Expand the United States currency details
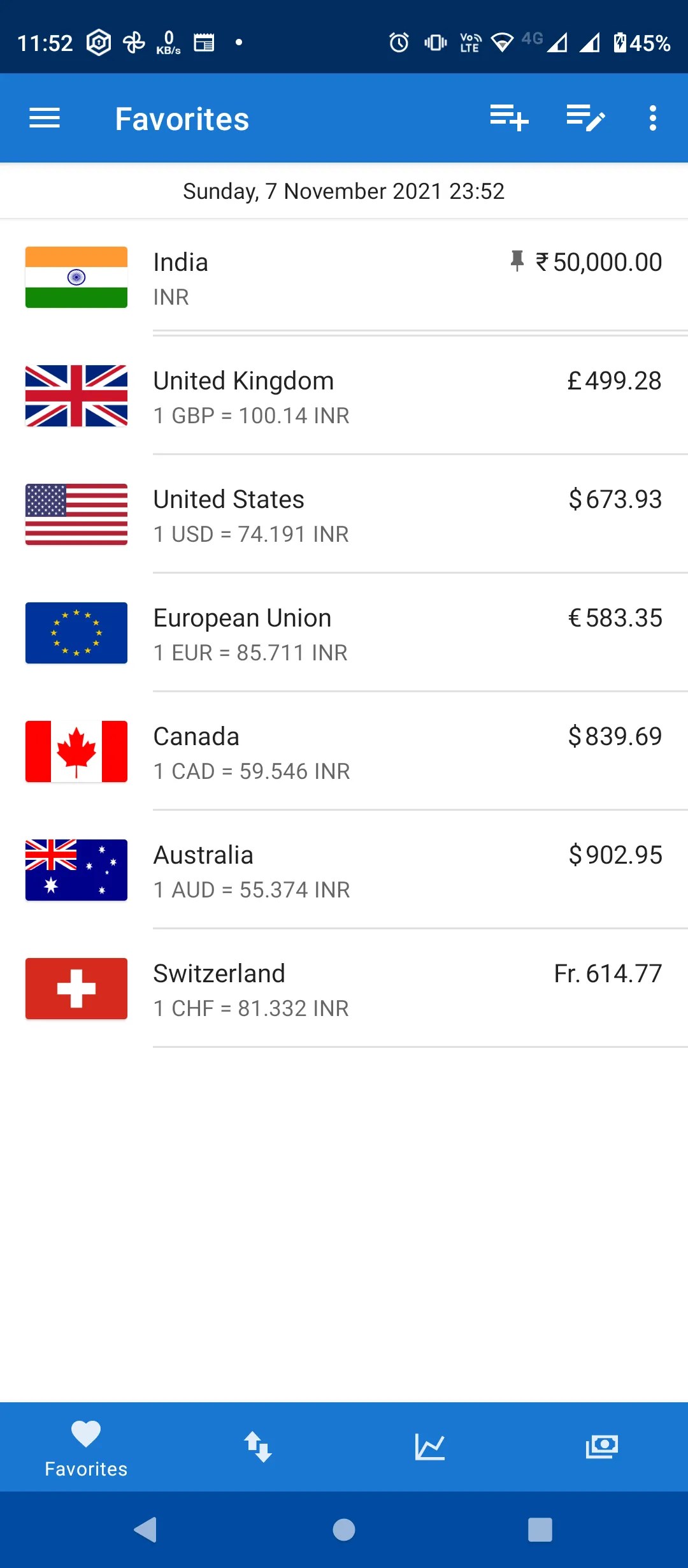 click(x=344, y=514)
